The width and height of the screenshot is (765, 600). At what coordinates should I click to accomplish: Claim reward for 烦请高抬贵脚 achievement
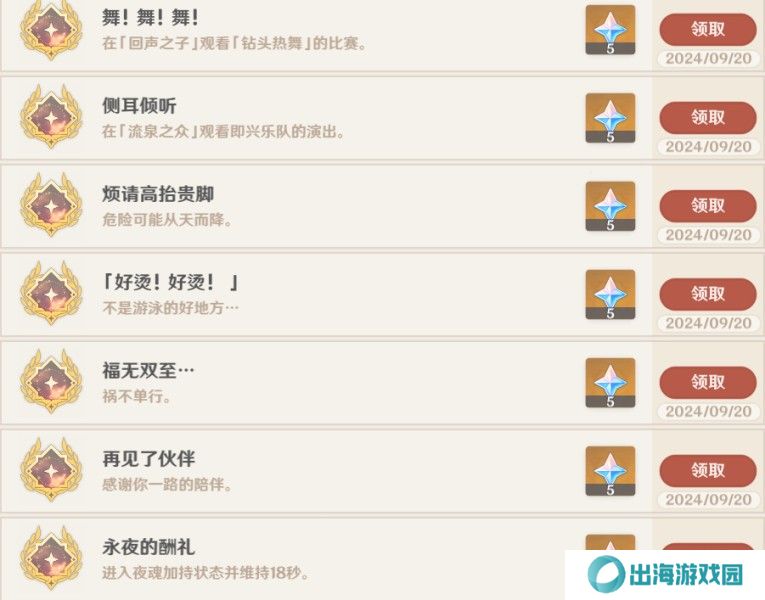(707, 205)
